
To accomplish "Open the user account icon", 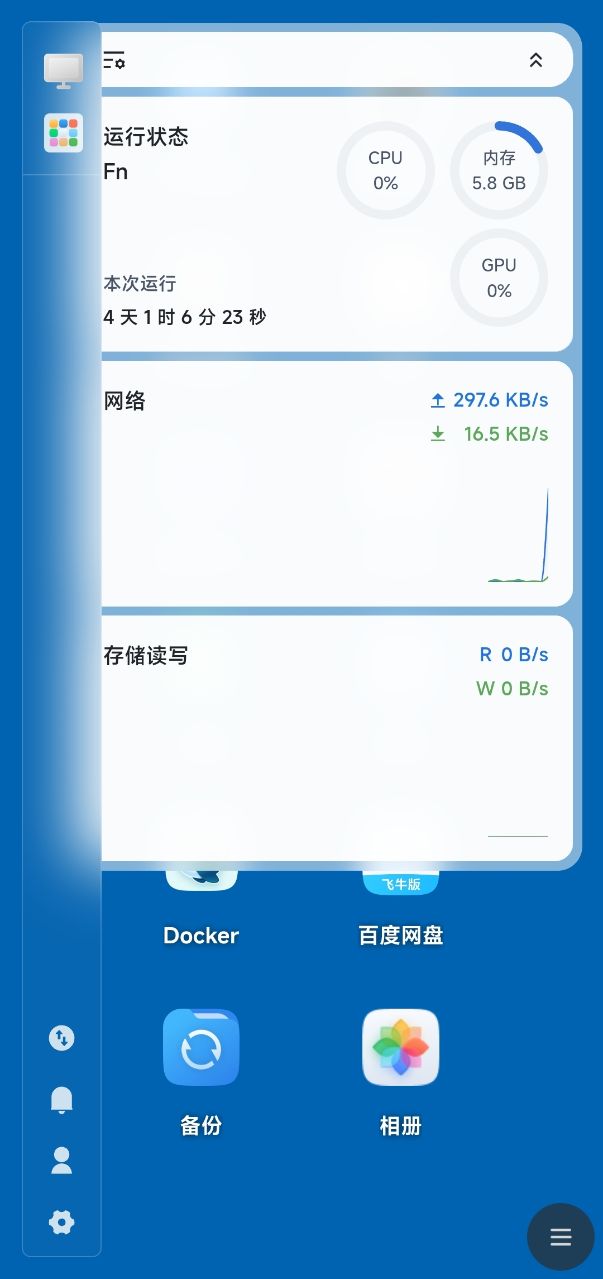I will [x=62, y=1160].
